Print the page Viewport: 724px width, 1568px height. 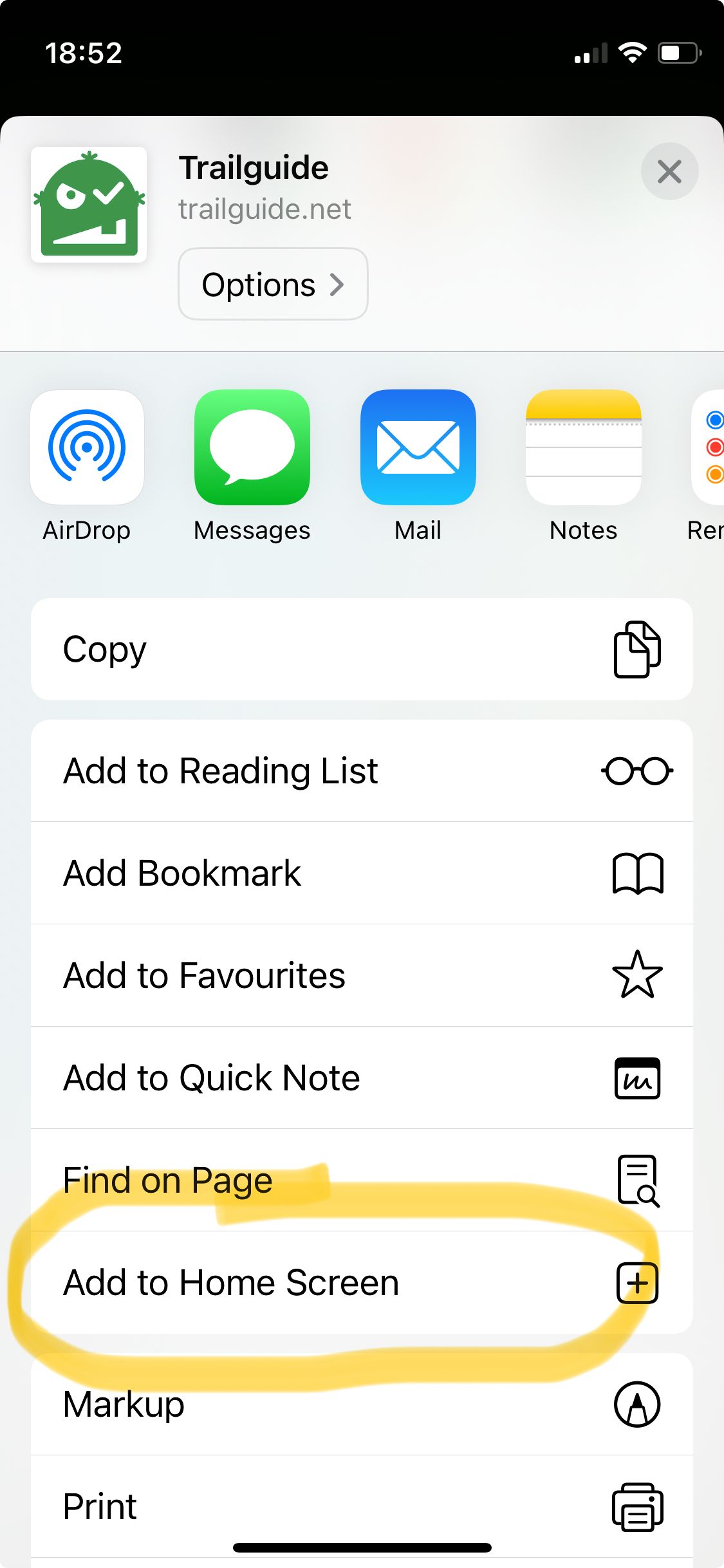[x=362, y=1506]
